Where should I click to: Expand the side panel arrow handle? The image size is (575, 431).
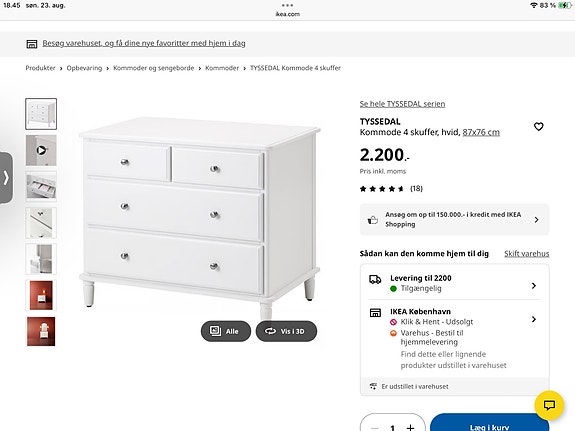click(6, 178)
